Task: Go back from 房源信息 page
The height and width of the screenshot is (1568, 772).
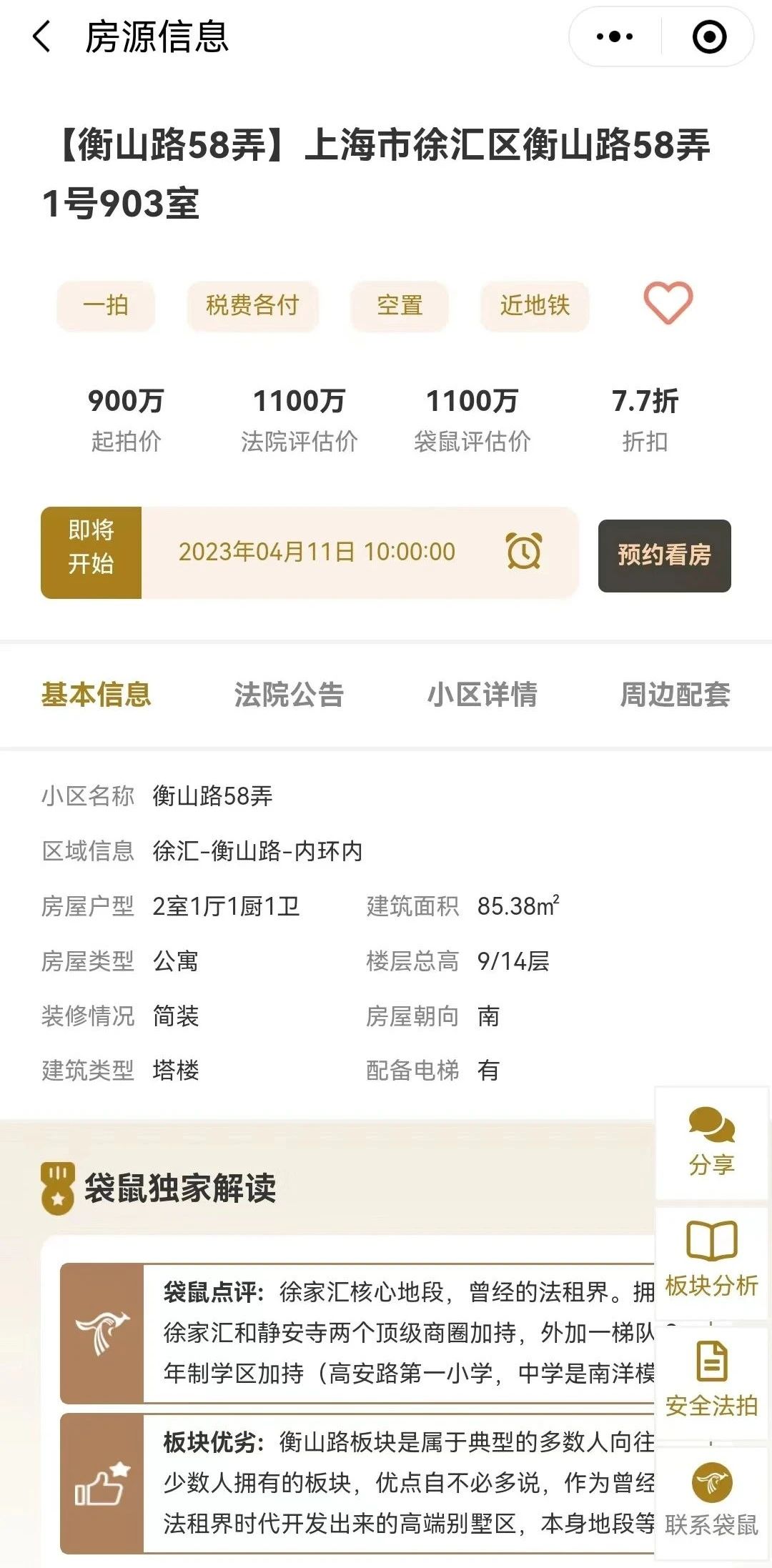Action: pyautogui.click(x=43, y=36)
